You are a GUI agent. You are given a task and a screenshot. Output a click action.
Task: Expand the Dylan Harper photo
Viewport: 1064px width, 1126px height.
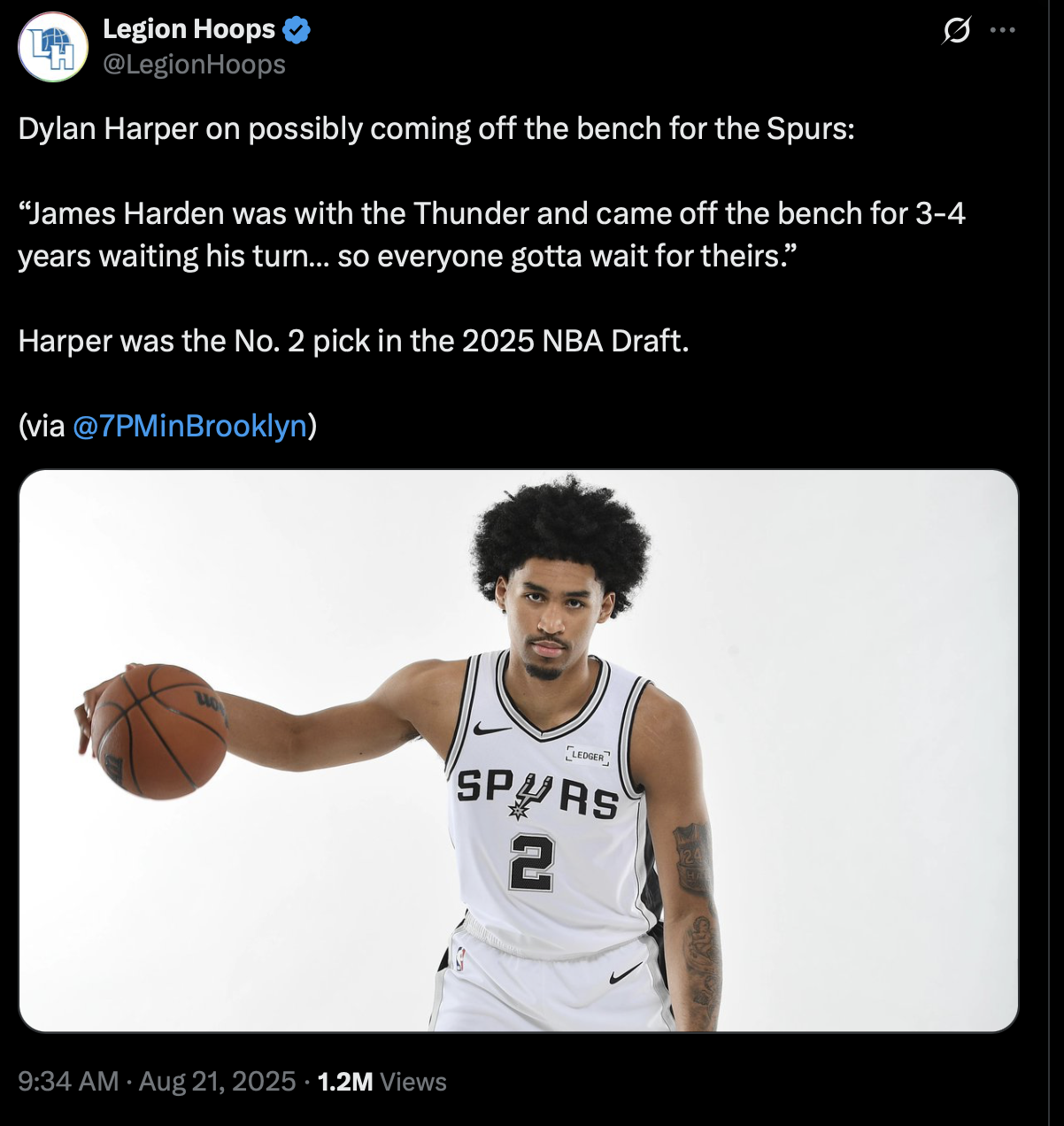tap(519, 751)
